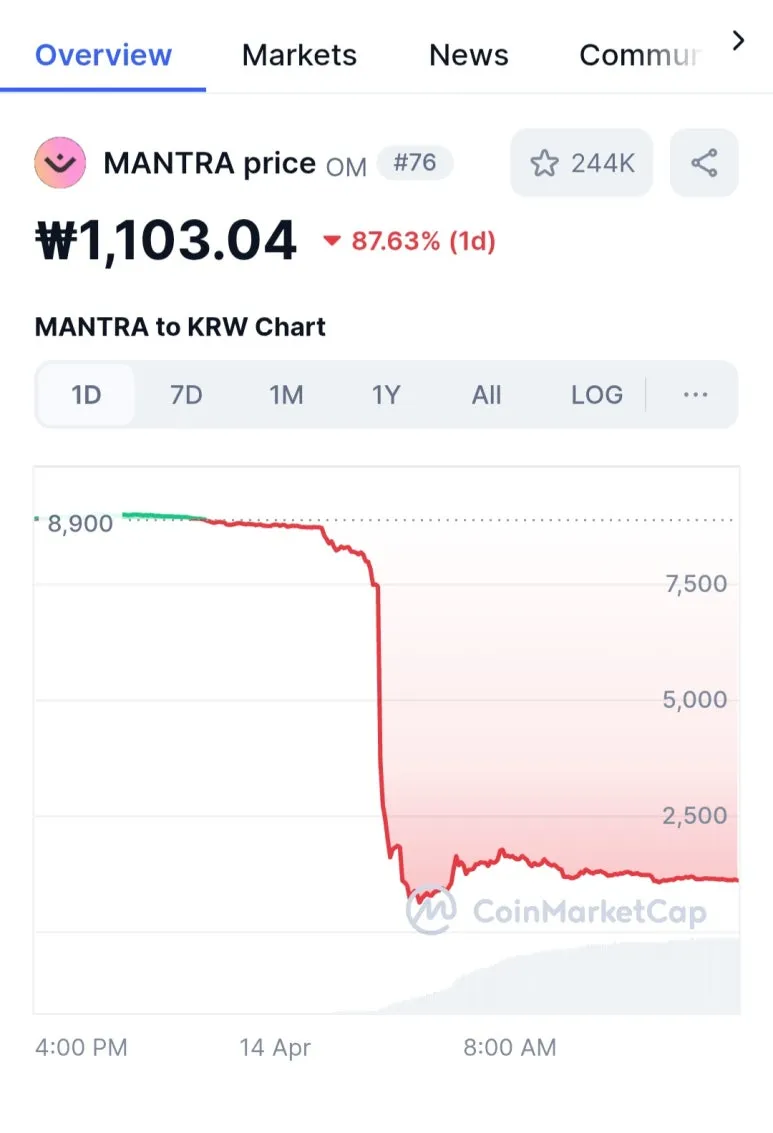
Task: Switch to the Markets tab
Action: point(299,54)
